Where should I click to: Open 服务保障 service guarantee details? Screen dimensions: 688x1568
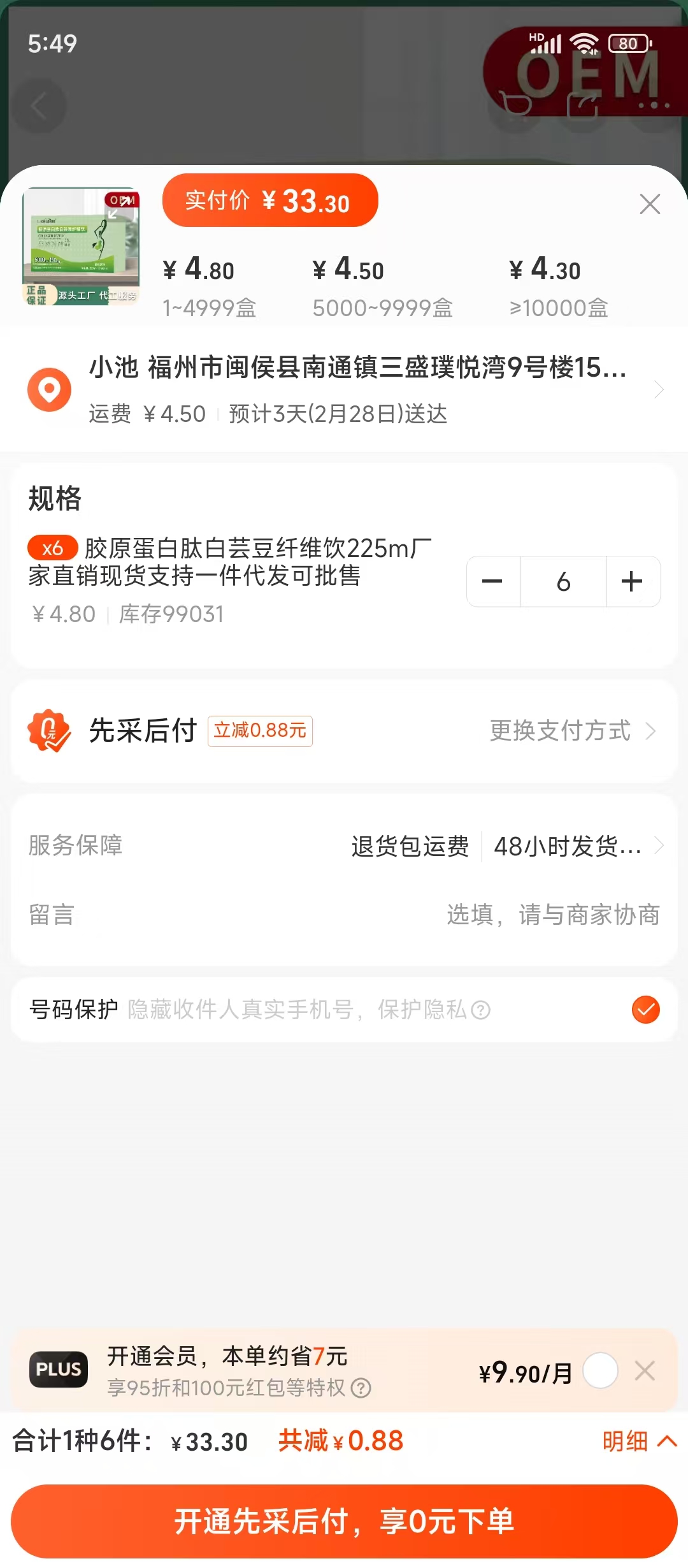click(x=503, y=846)
